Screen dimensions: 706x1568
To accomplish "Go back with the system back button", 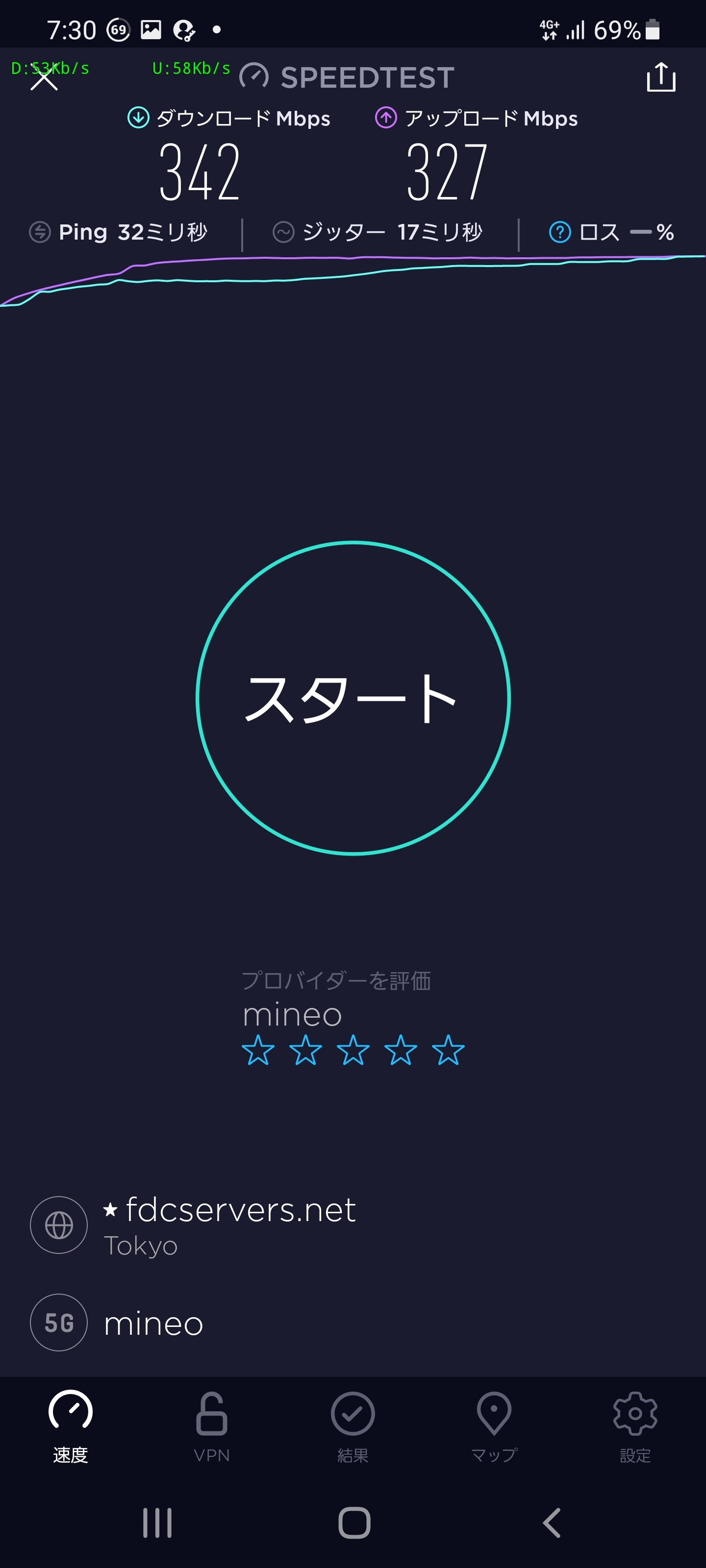I will [551, 1523].
